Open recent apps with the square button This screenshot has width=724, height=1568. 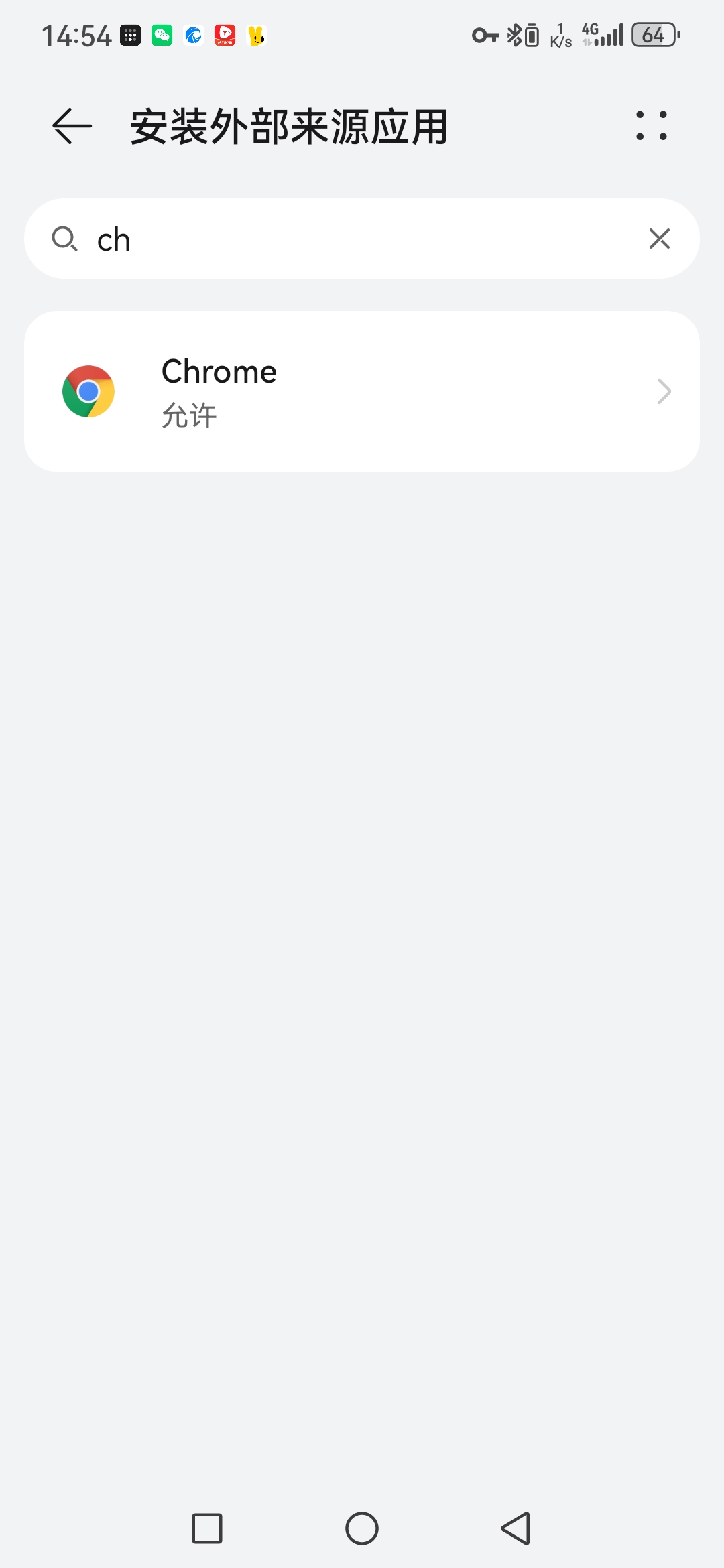point(207,1528)
